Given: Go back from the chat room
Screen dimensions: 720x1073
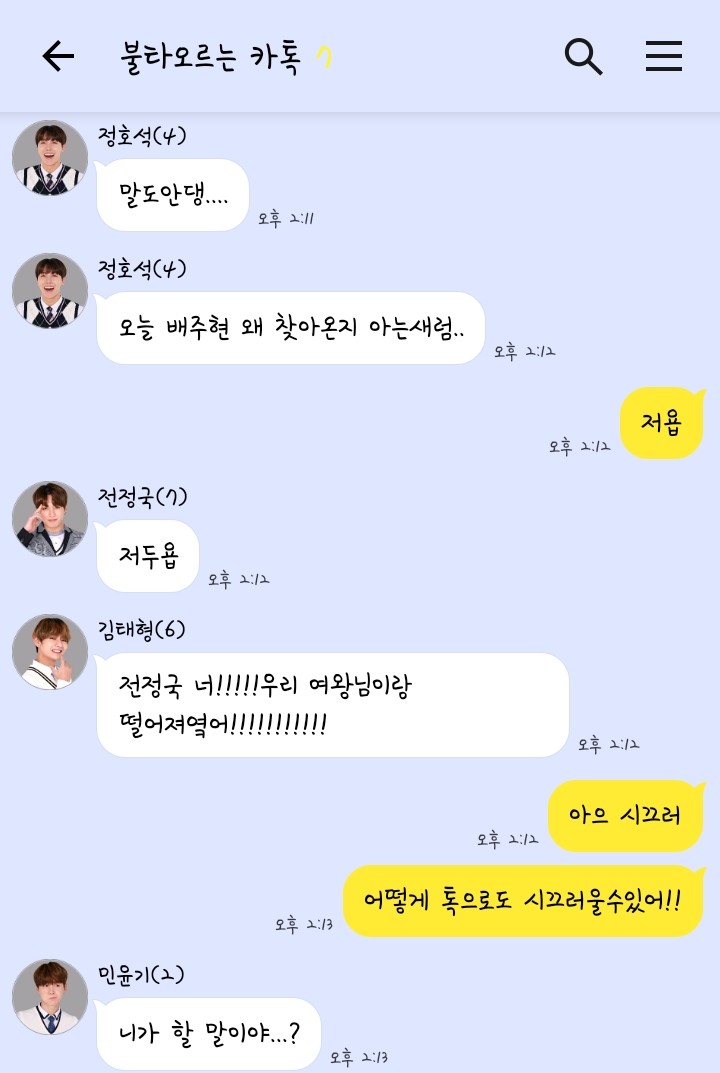Looking at the screenshot, I should 58,57.
